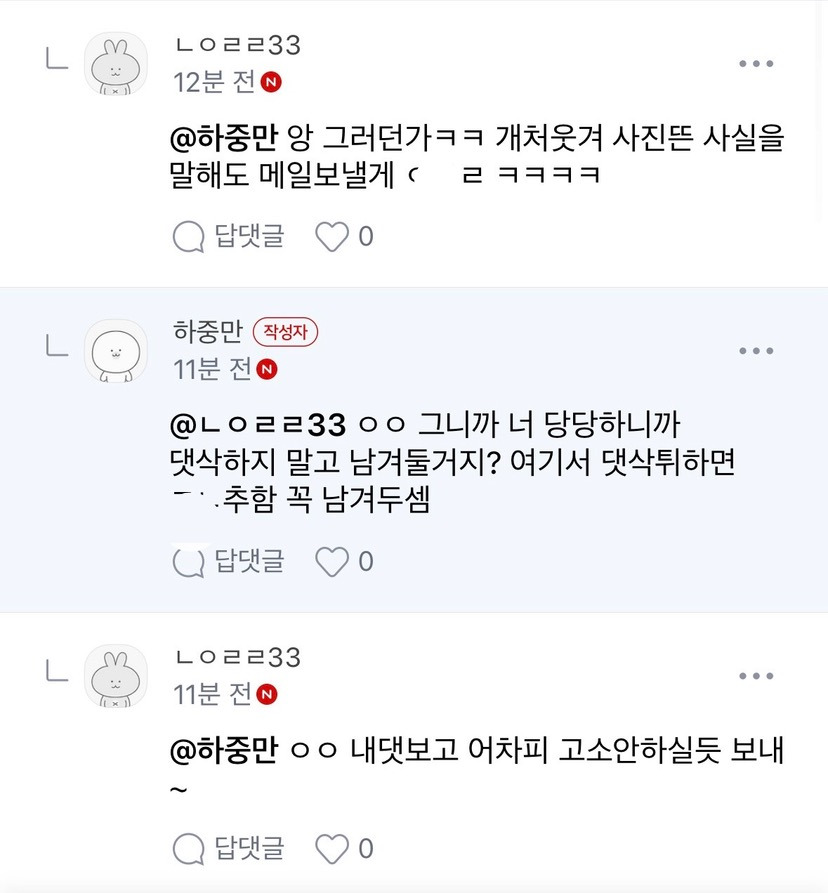828x893 pixels.
Task: Click the heart icon under 하중만's comment
Action: pos(330,561)
